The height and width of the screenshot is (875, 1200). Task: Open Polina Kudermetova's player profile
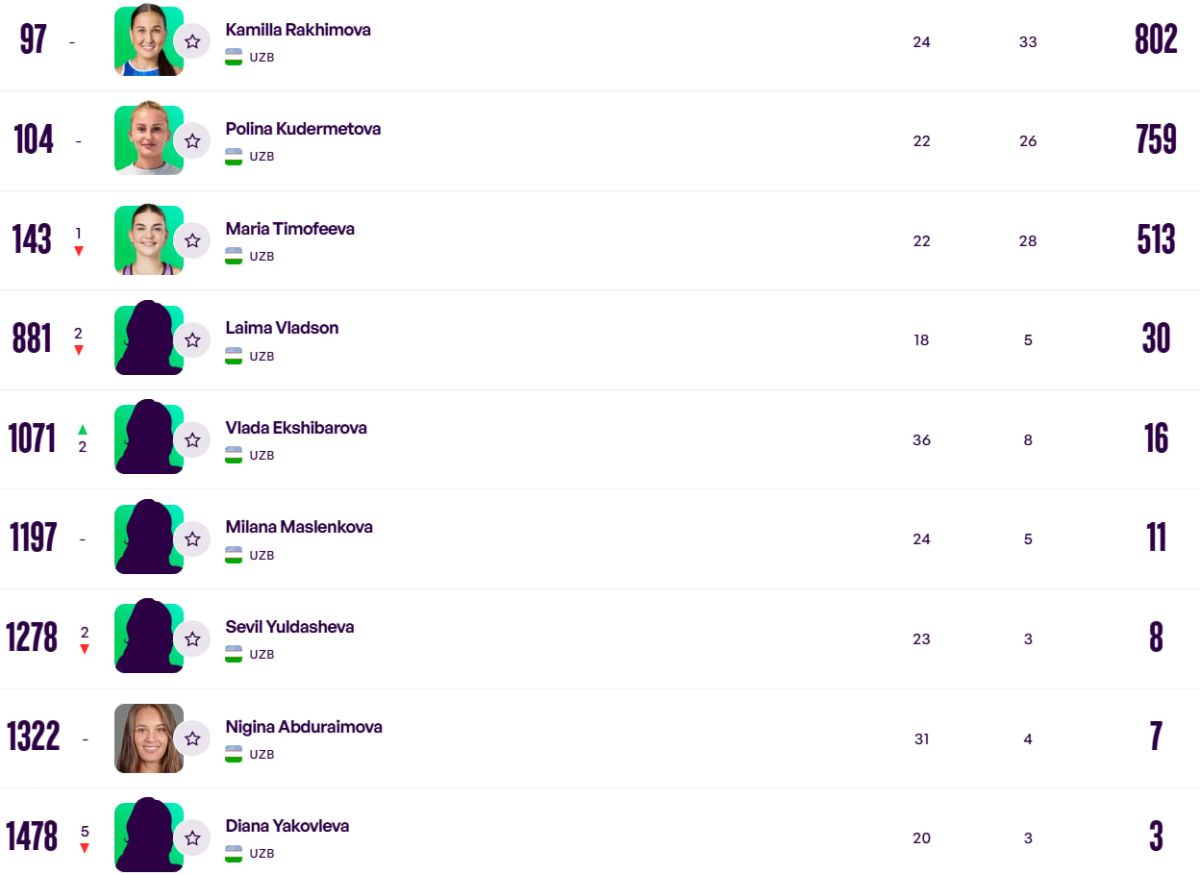[302, 129]
